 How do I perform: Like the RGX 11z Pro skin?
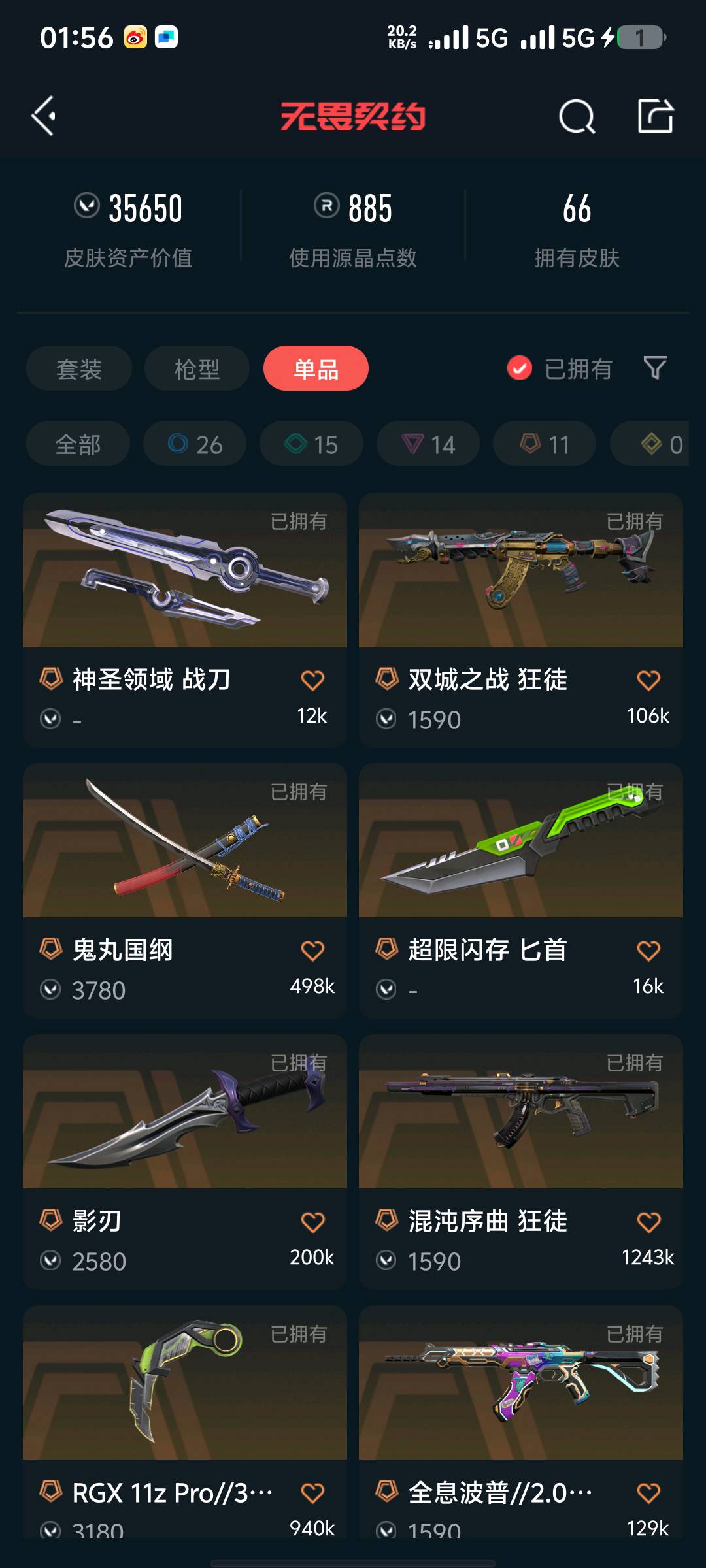(312, 1493)
